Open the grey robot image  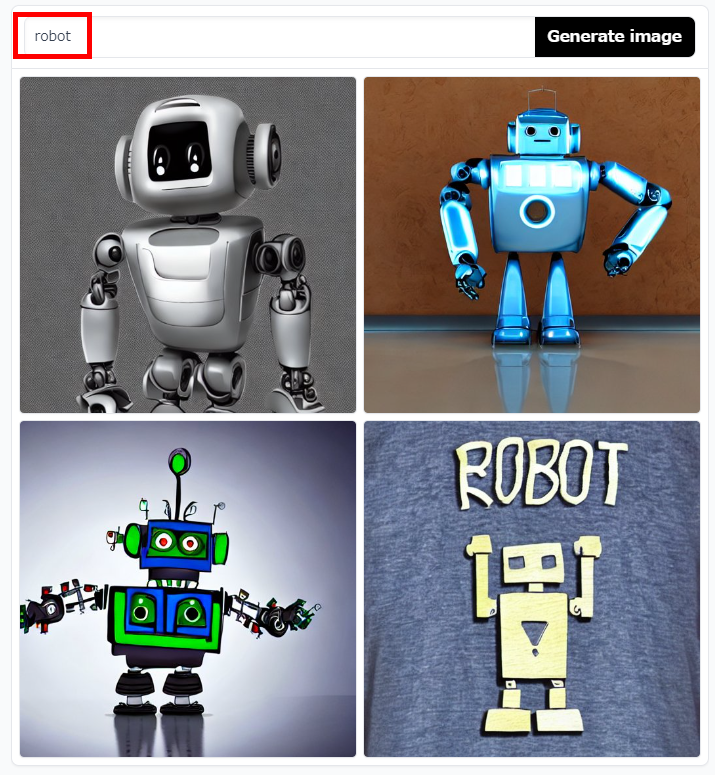click(188, 245)
